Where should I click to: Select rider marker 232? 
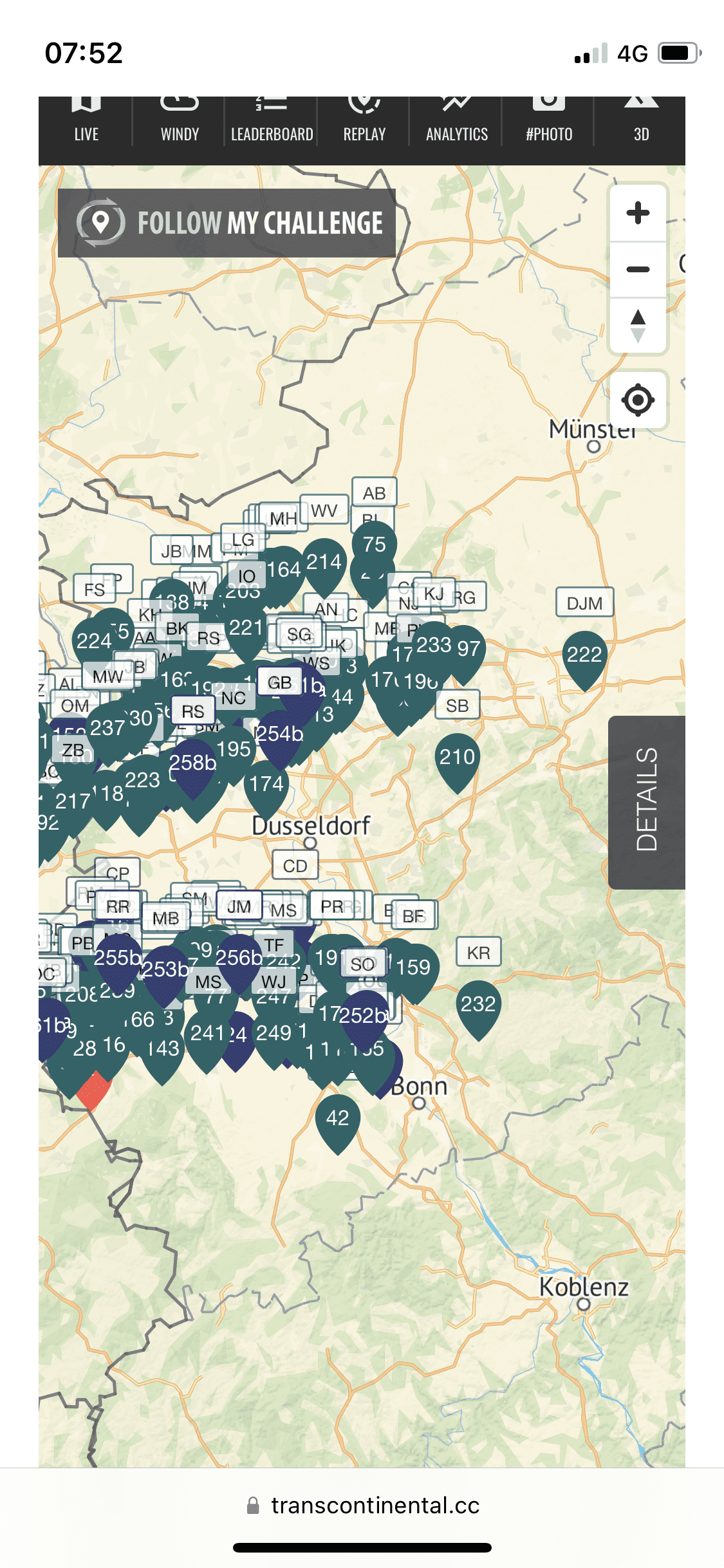point(478,1005)
